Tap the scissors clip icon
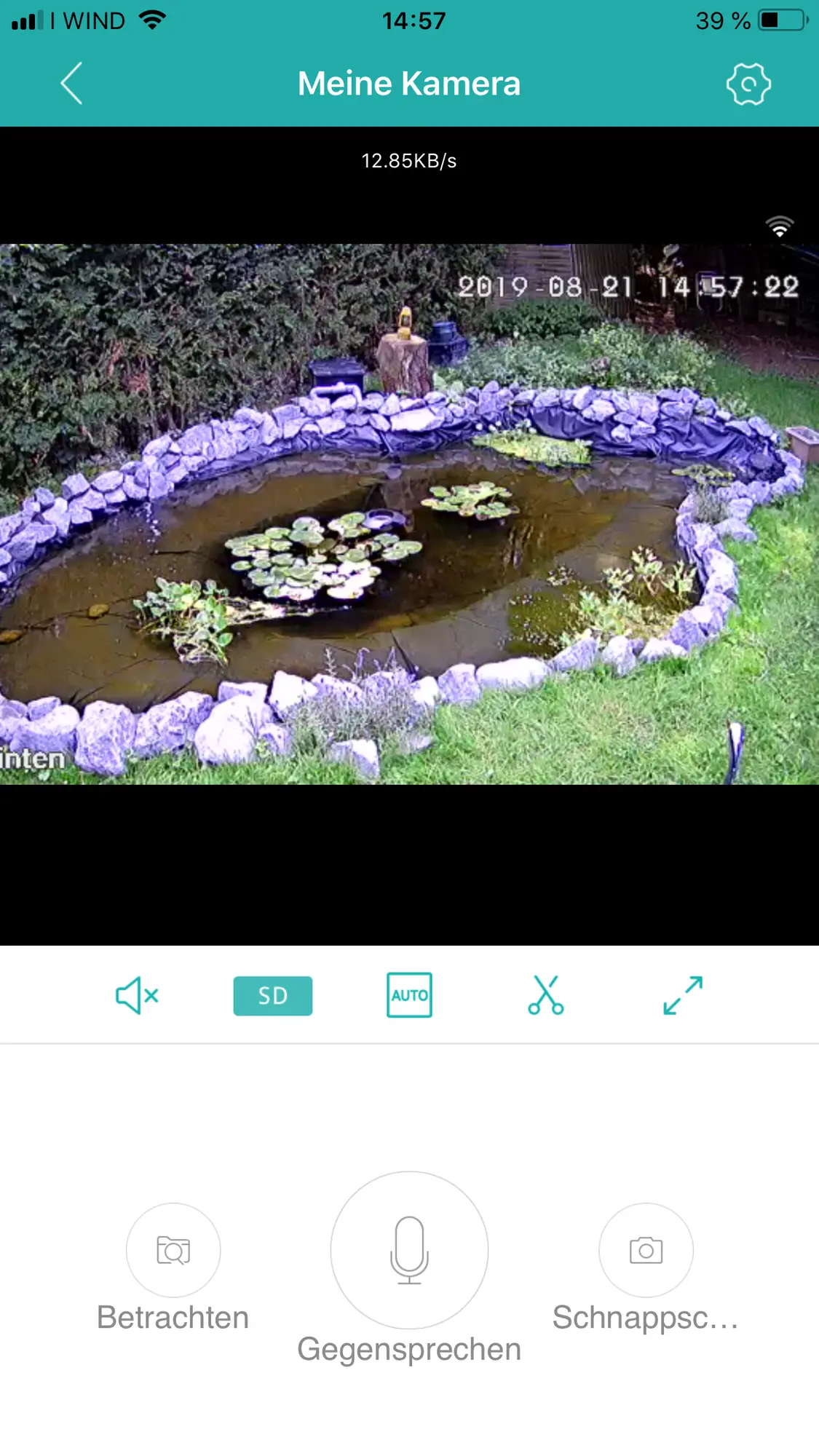Viewport: 819px width, 1456px height. pos(546,995)
